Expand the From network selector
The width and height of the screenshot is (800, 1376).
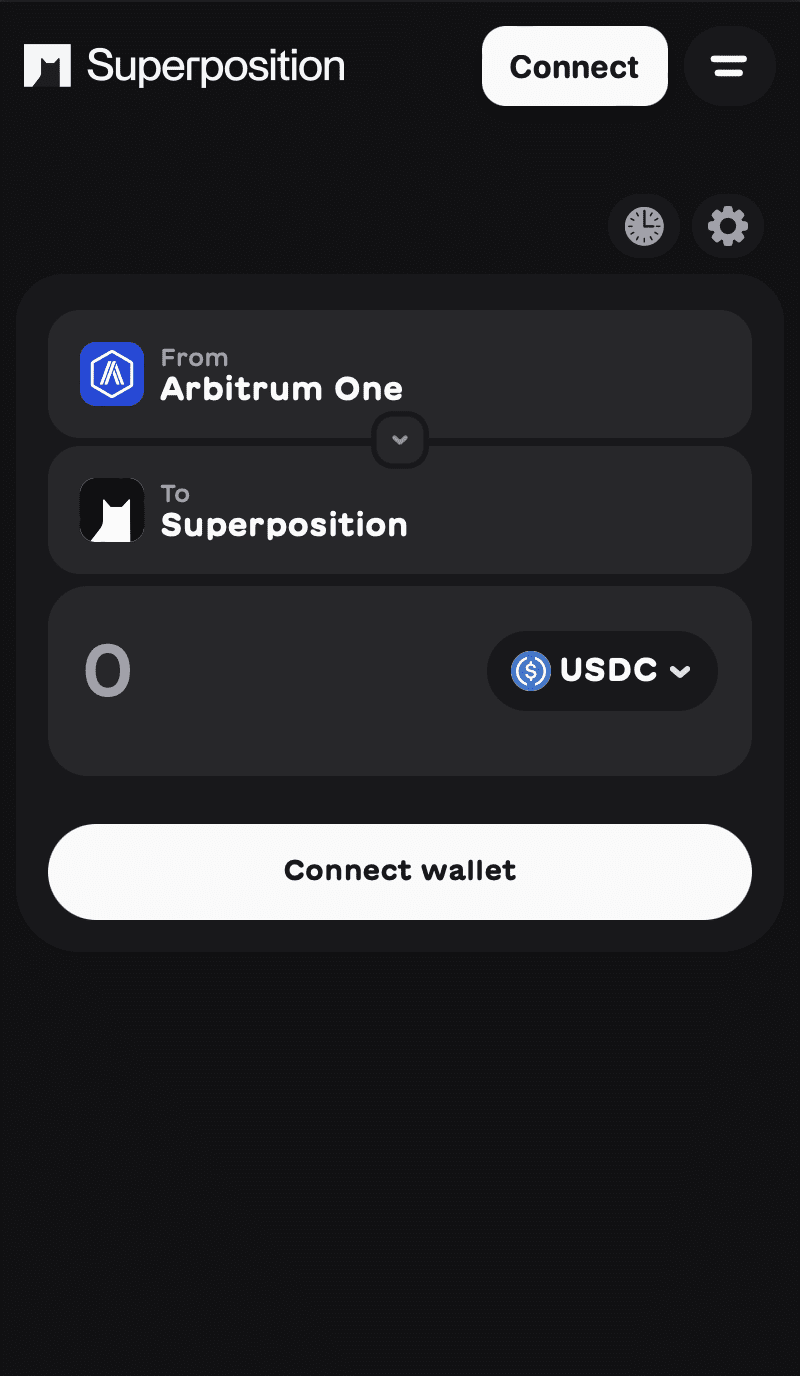400,374
